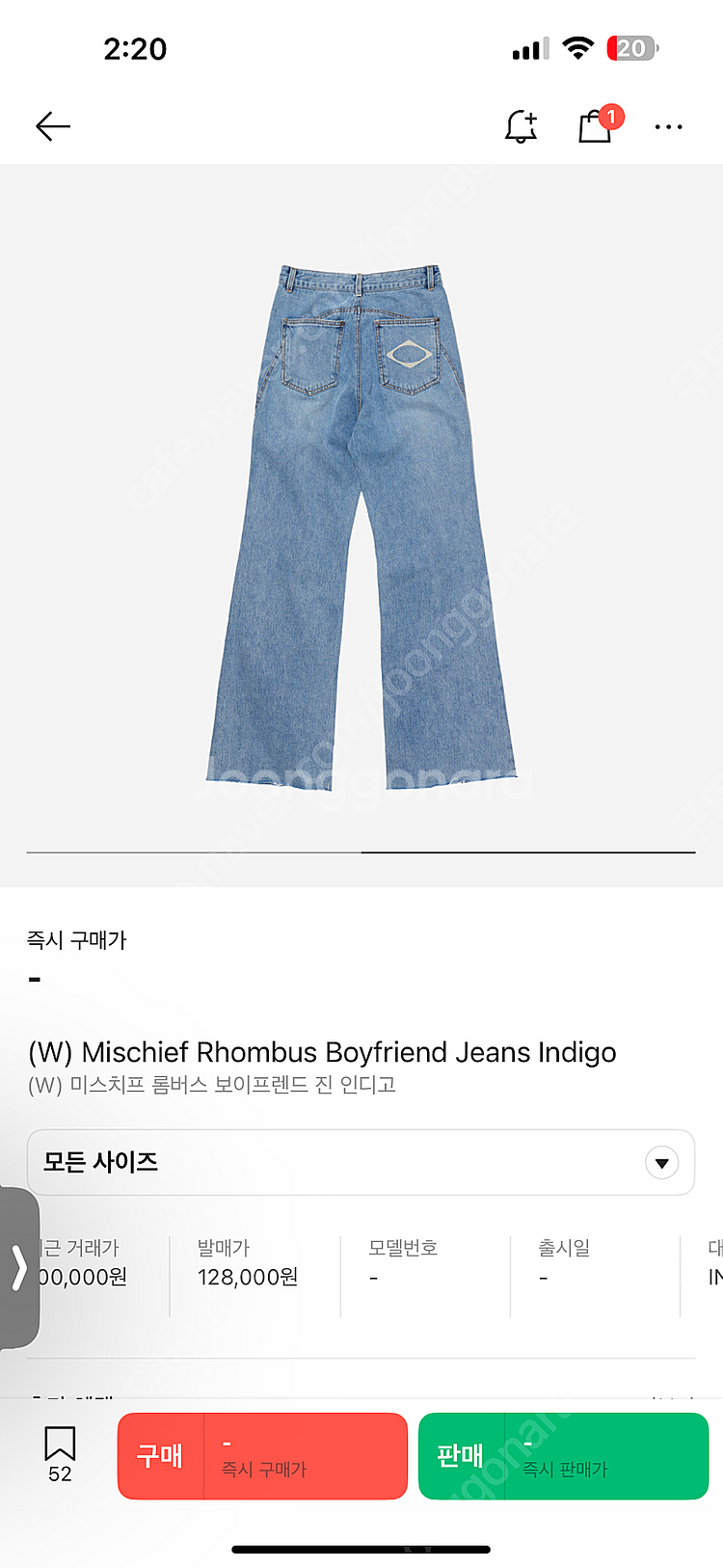Tap the green 판매 sell button
Image resolution: width=723 pixels, height=1568 pixels.
pyautogui.click(x=563, y=1456)
